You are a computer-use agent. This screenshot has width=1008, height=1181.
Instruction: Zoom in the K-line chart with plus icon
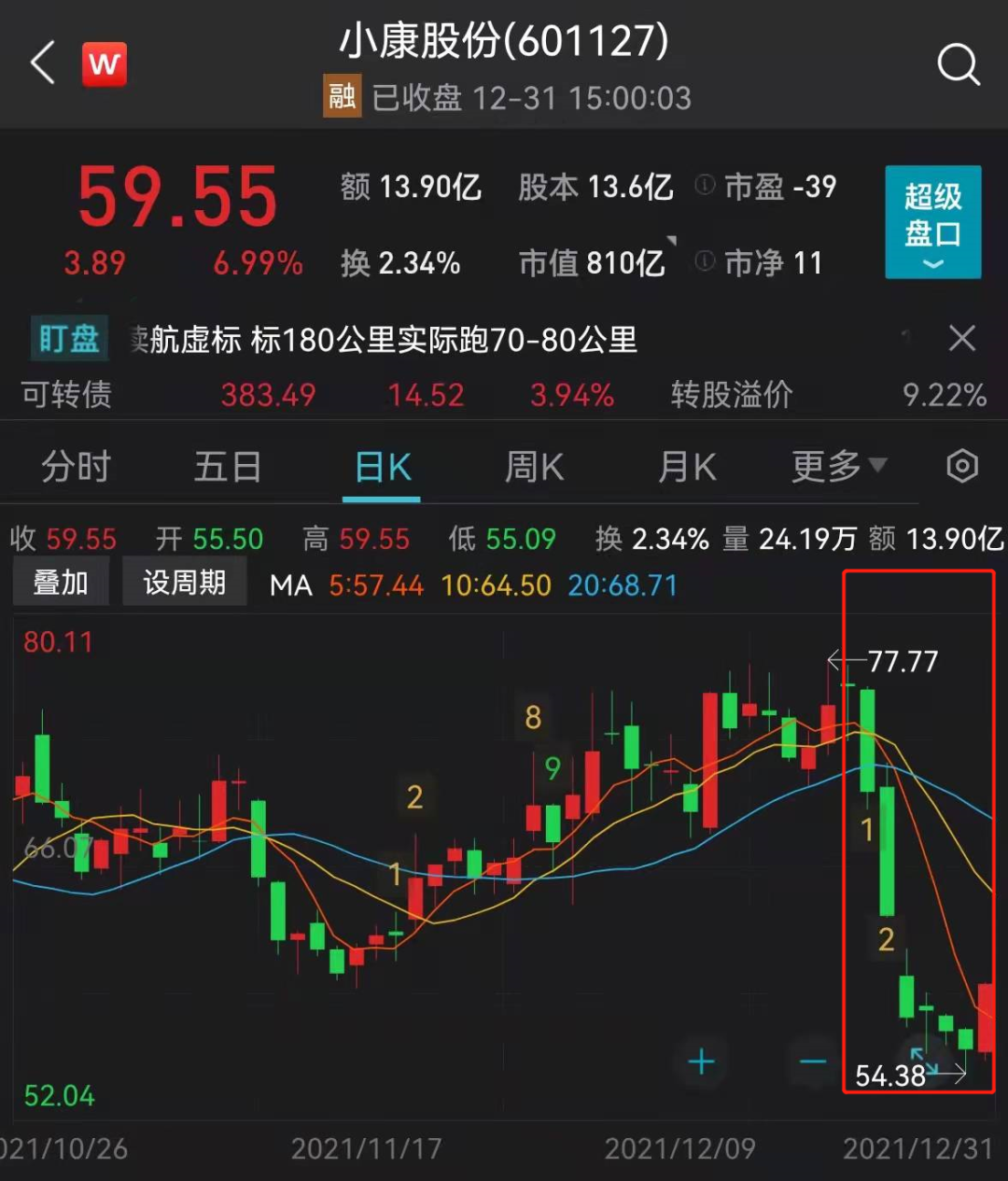click(701, 1061)
